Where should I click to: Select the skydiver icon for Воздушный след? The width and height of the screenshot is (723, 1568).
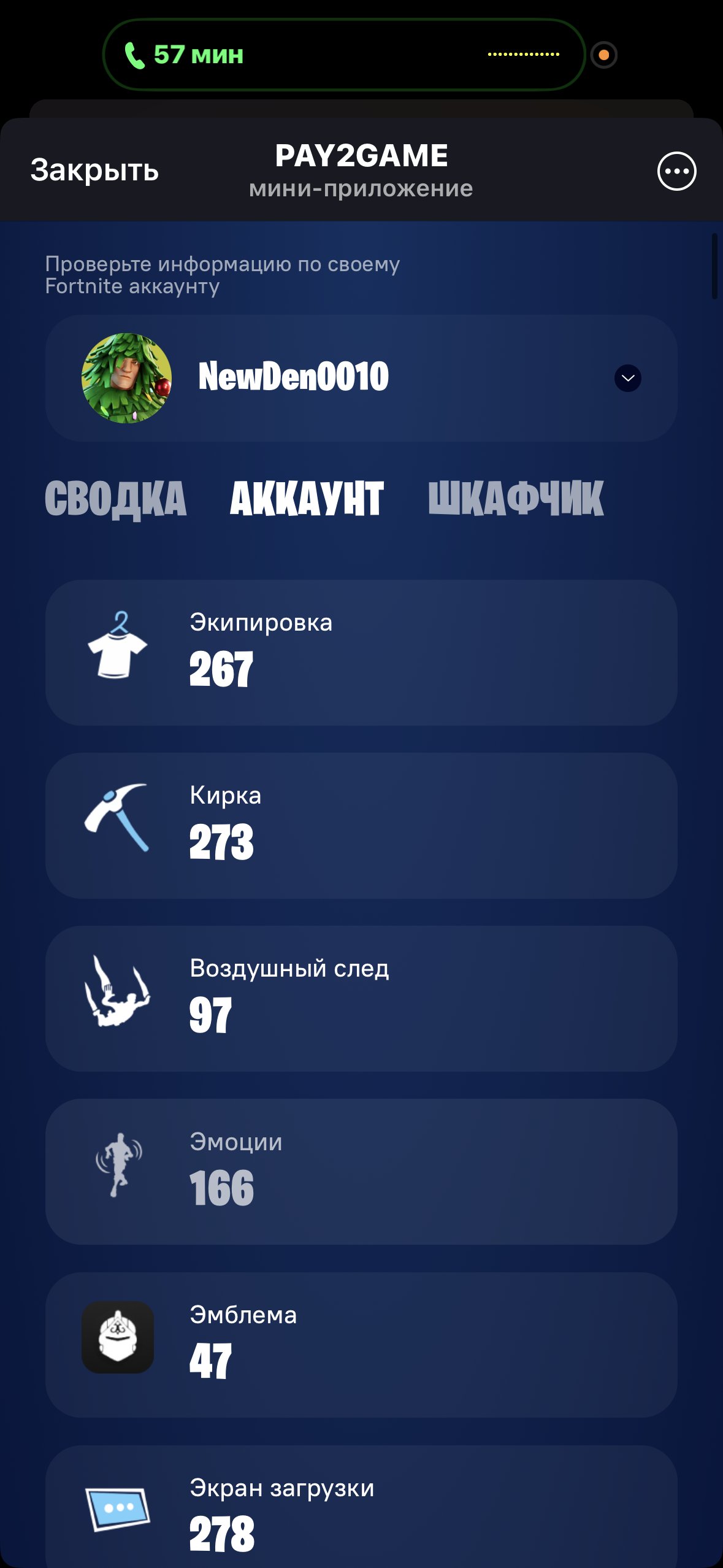coord(118,994)
